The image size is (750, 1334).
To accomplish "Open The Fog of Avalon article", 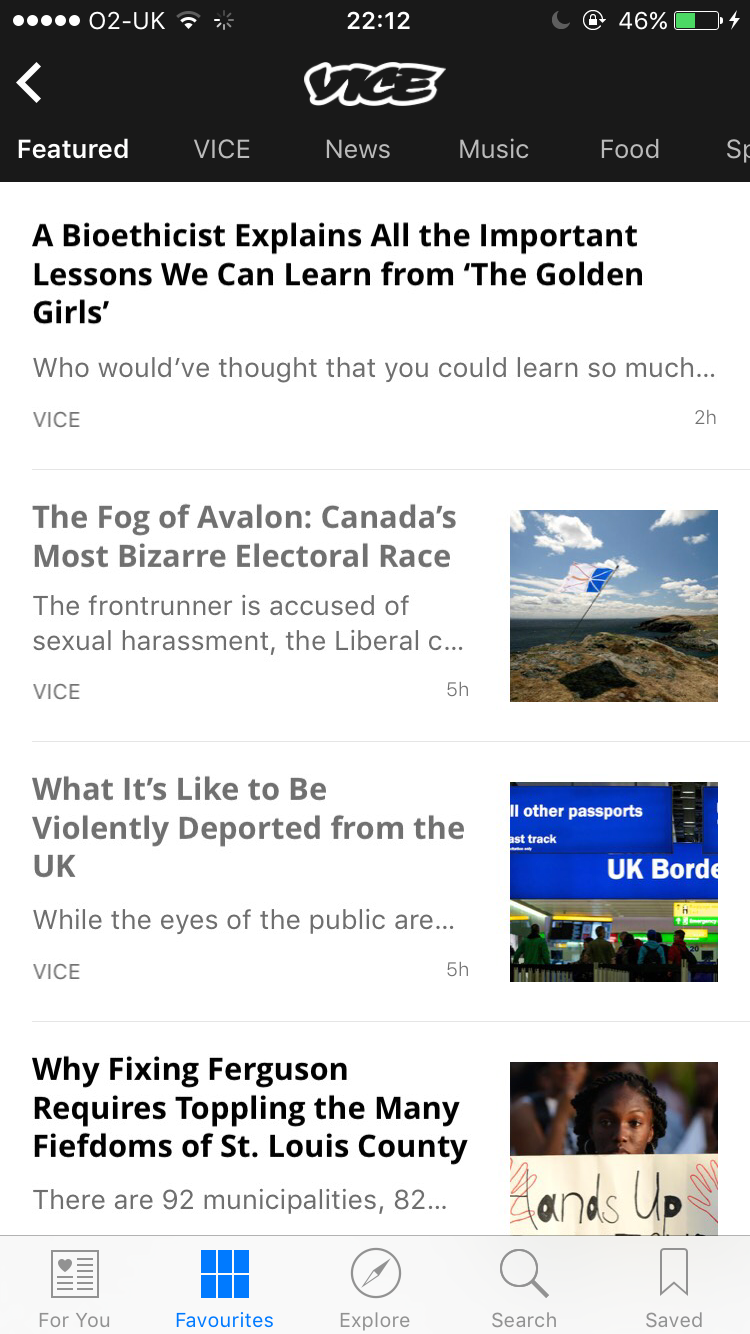I will 244,536.
